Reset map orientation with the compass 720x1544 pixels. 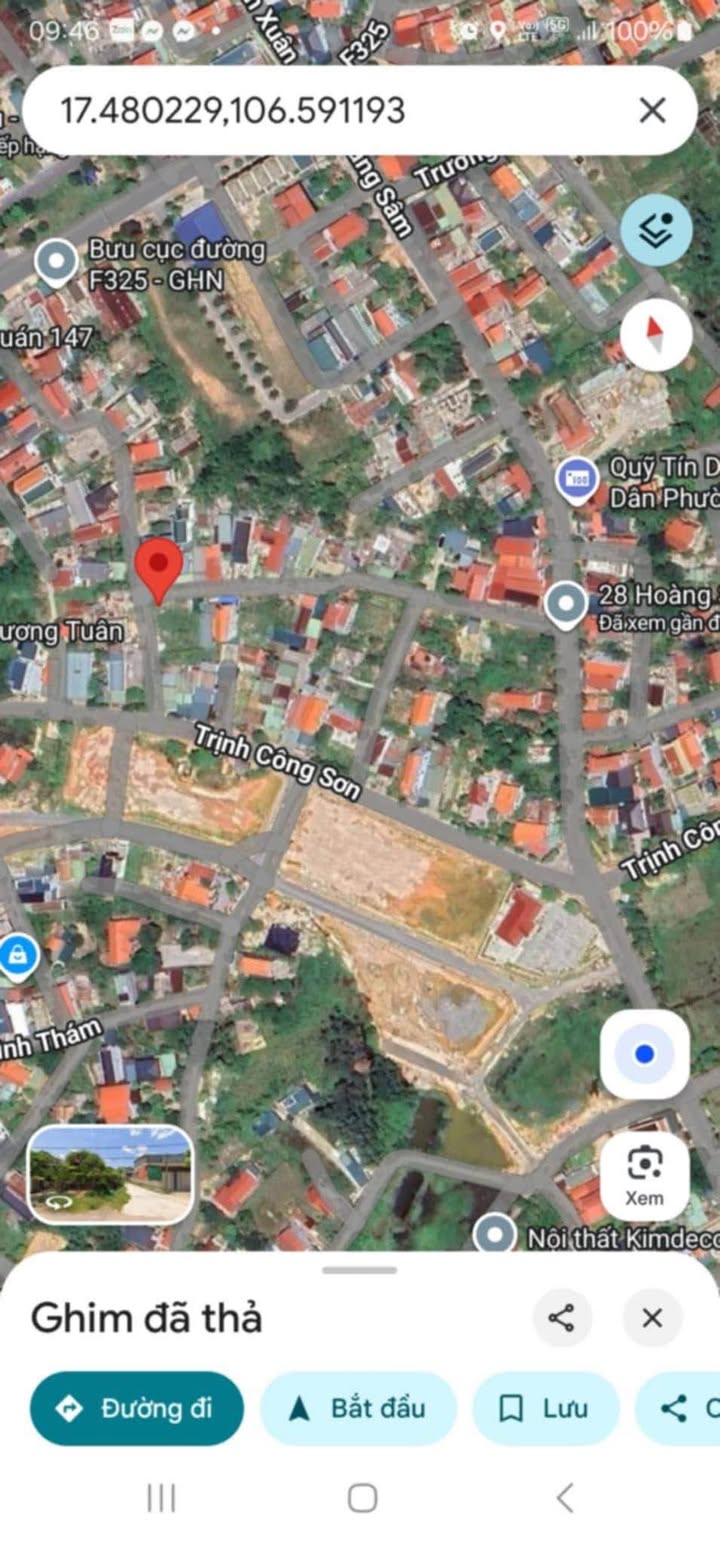[656, 335]
